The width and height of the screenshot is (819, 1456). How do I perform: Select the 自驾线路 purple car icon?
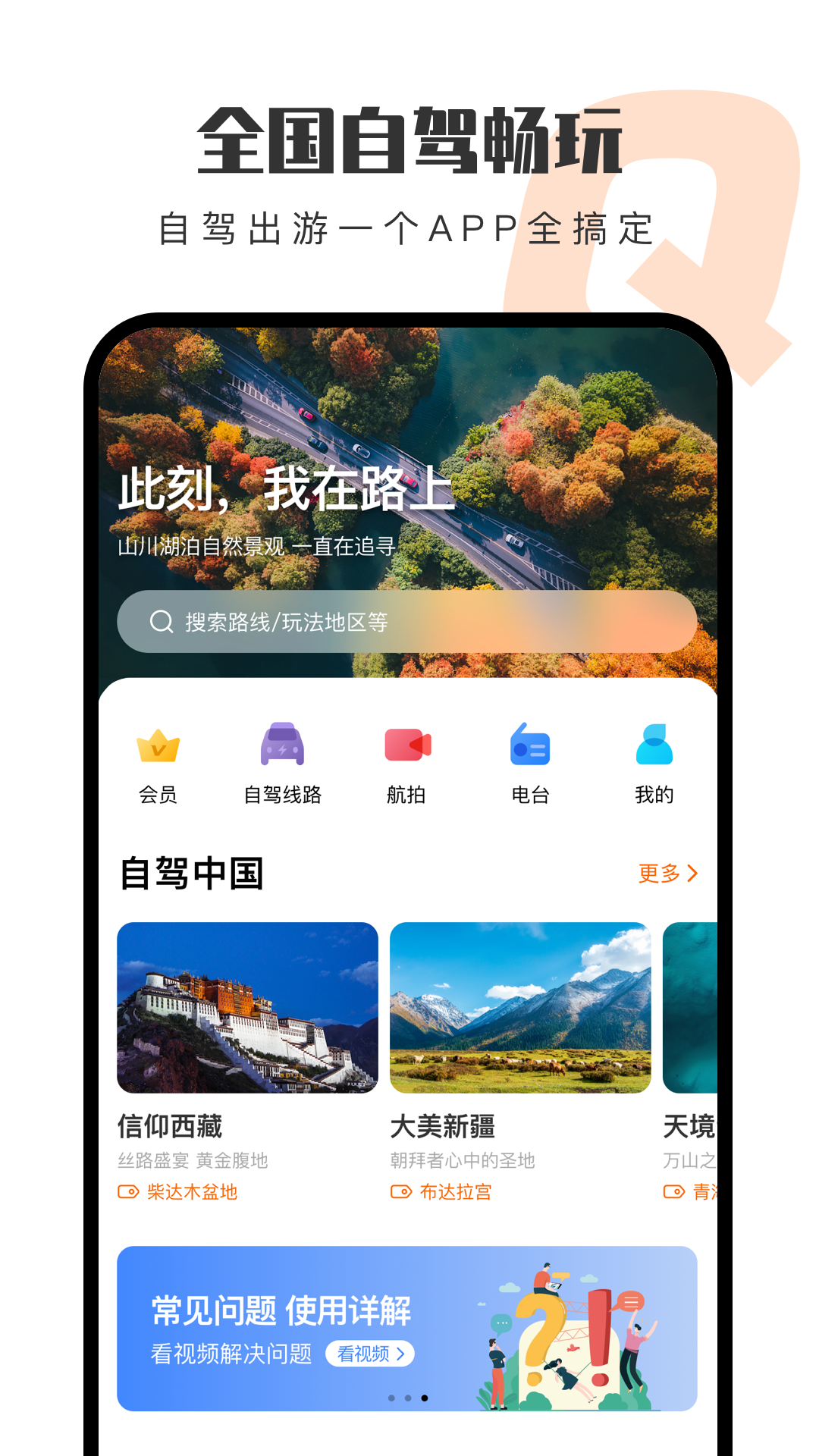pyautogui.click(x=281, y=745)
